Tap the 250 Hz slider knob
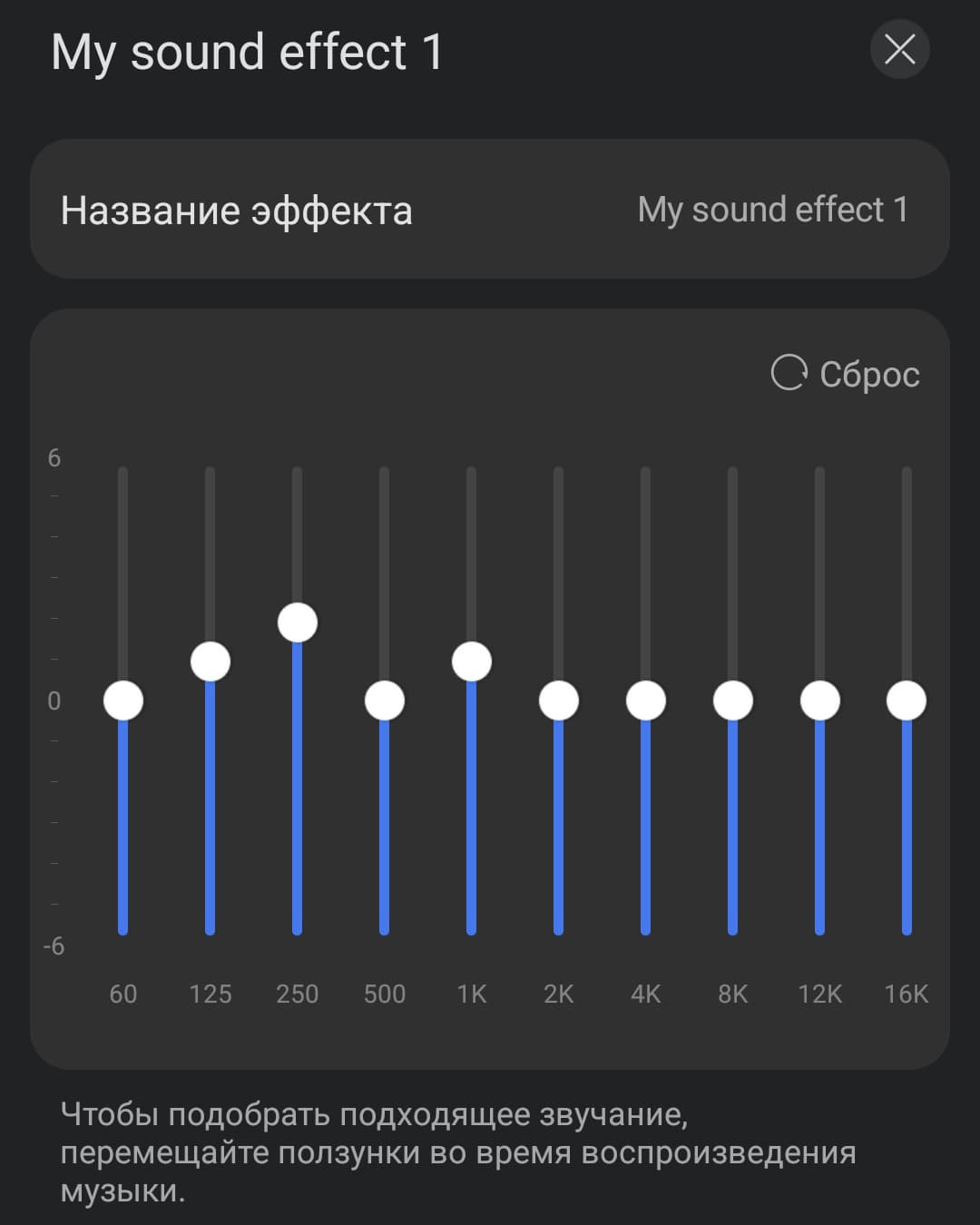Viewport: 980px width, 1225px height. tap(298, 622)
